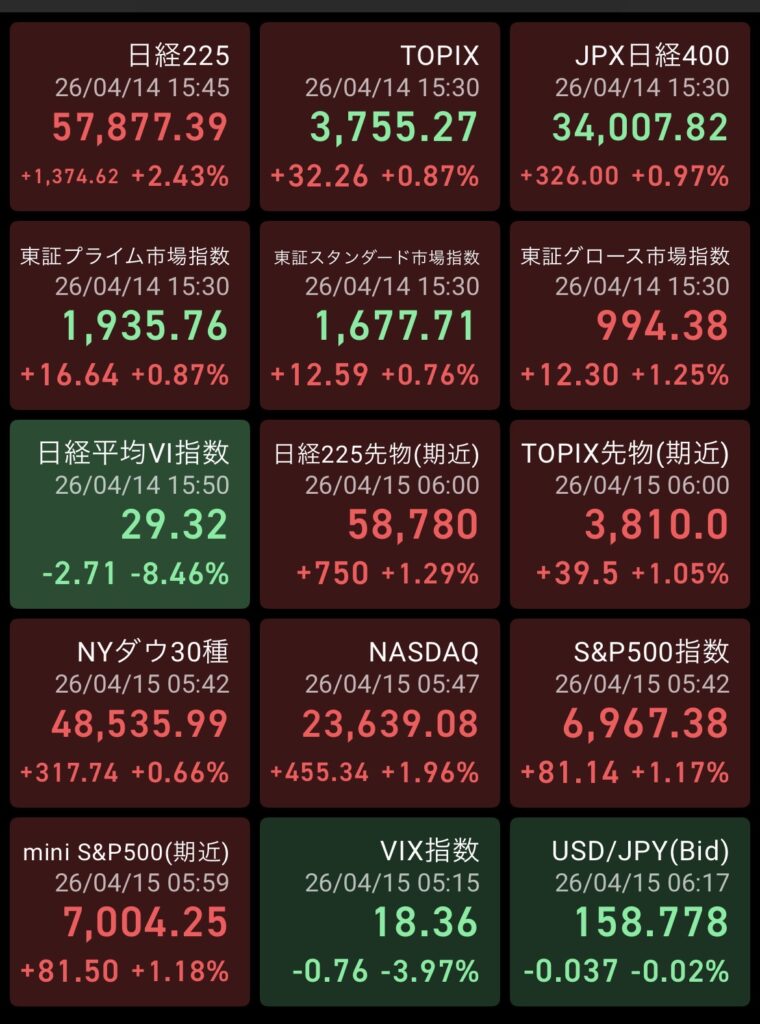Image resolution: width=760 pixels, height=1024 pixels.
Task: Select the NASDAQ index card
Action: tap(380, 712)
